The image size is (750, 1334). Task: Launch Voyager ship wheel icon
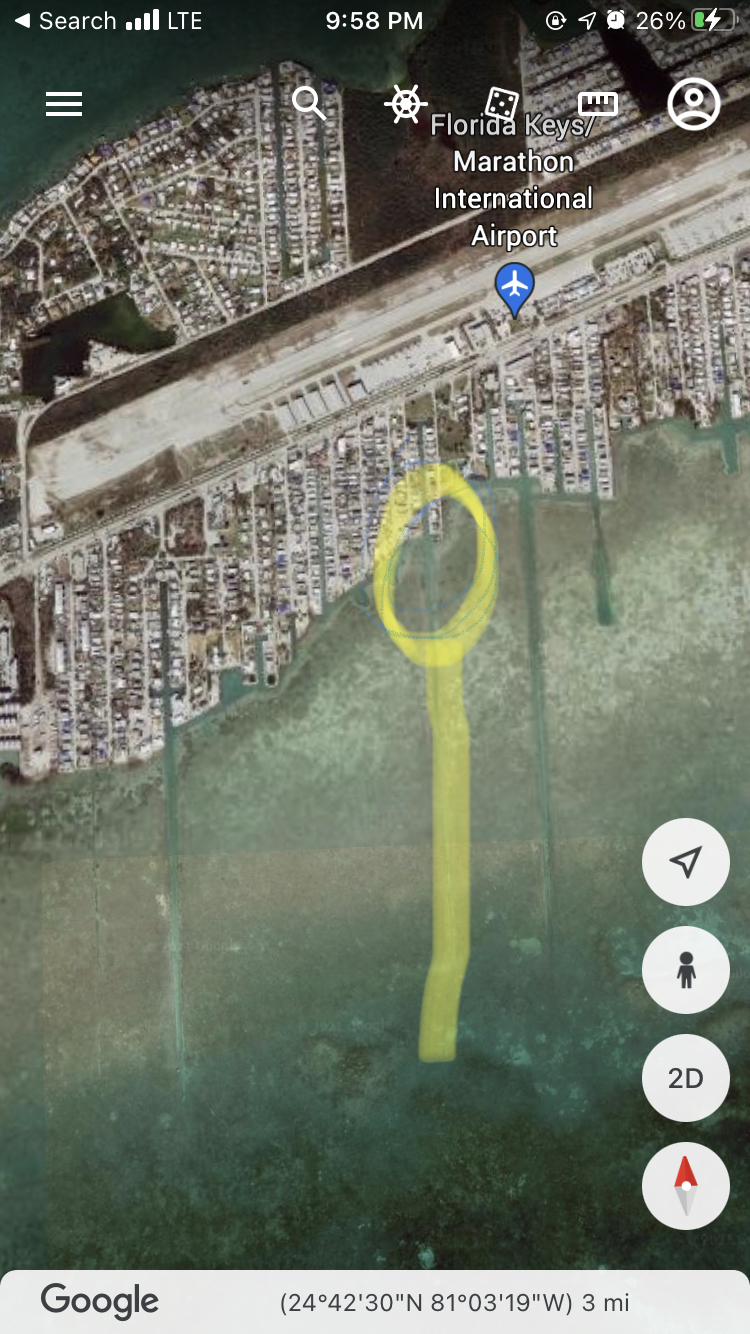click(x=405, y=104)
